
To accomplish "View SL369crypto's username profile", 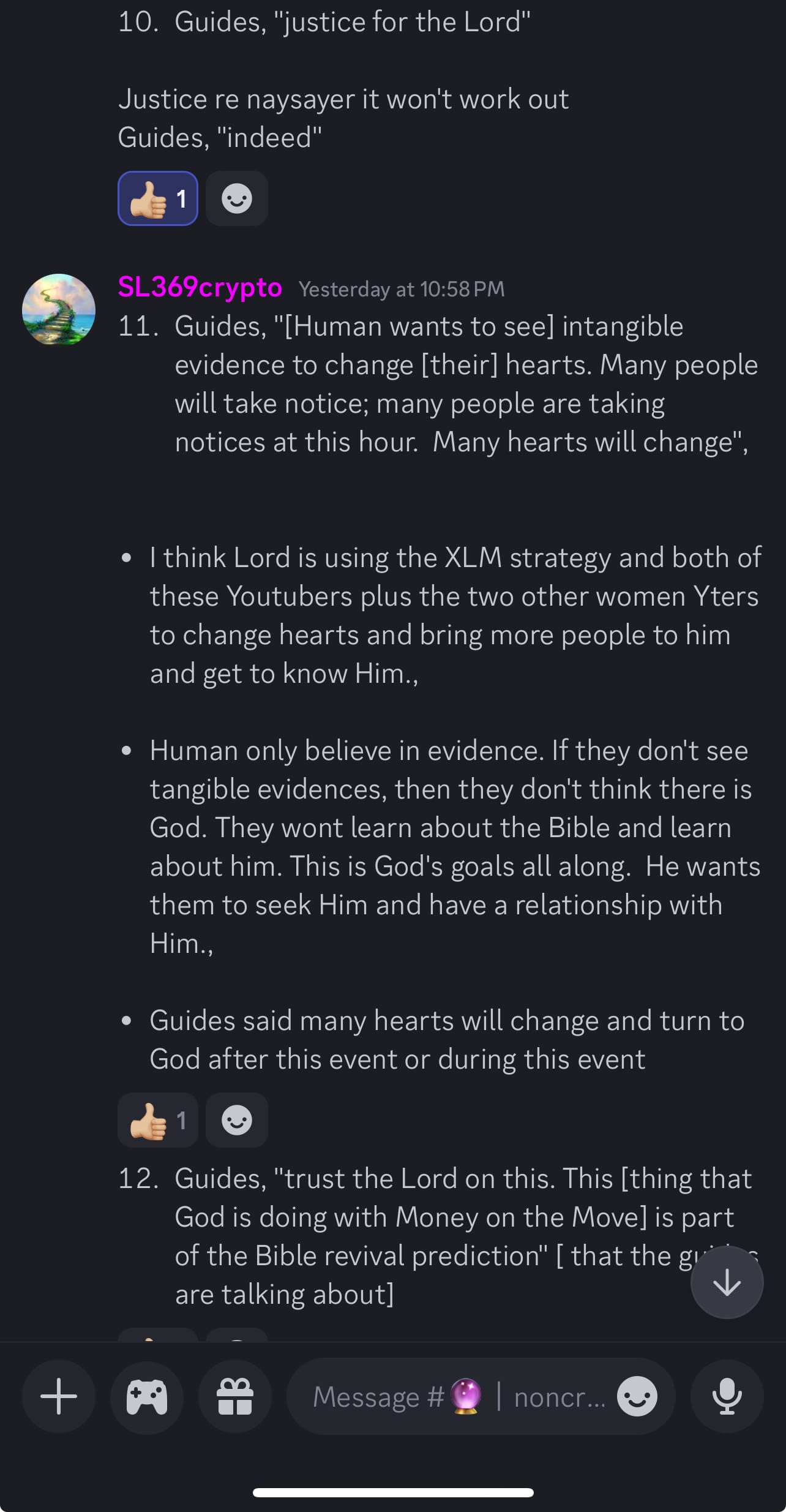I will (200, 287).
